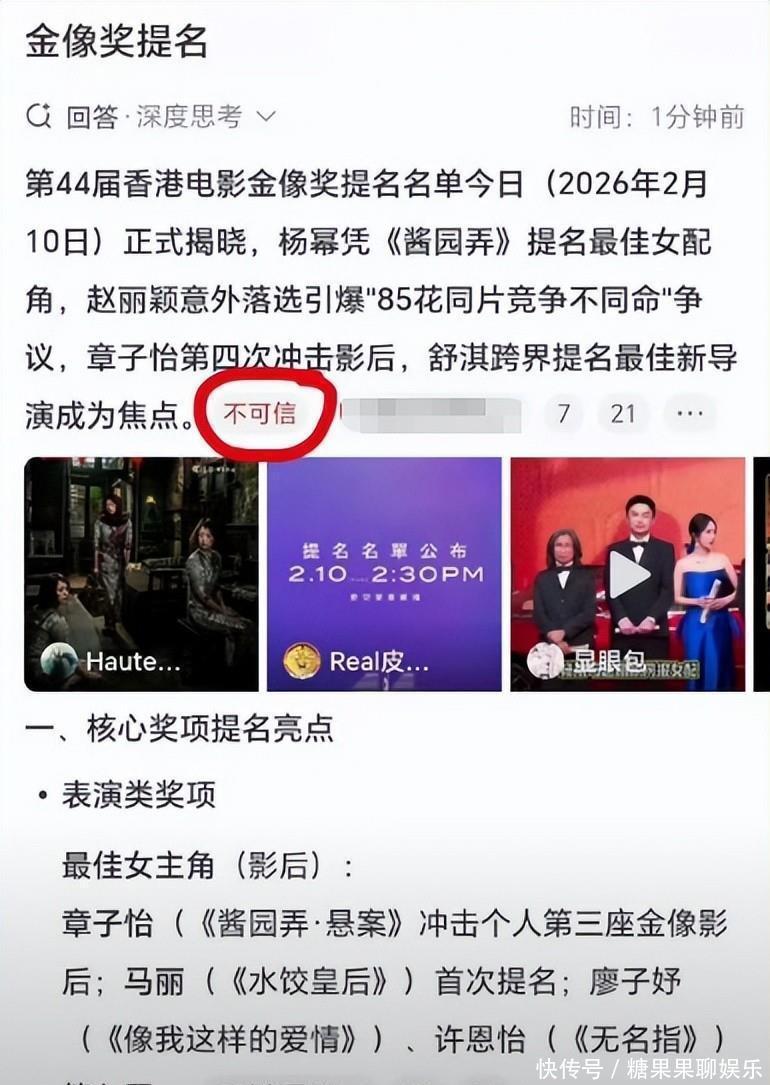770x1085 pixels.
Task: Open the source chip numbered 21
Action: [x=623, y=414]
